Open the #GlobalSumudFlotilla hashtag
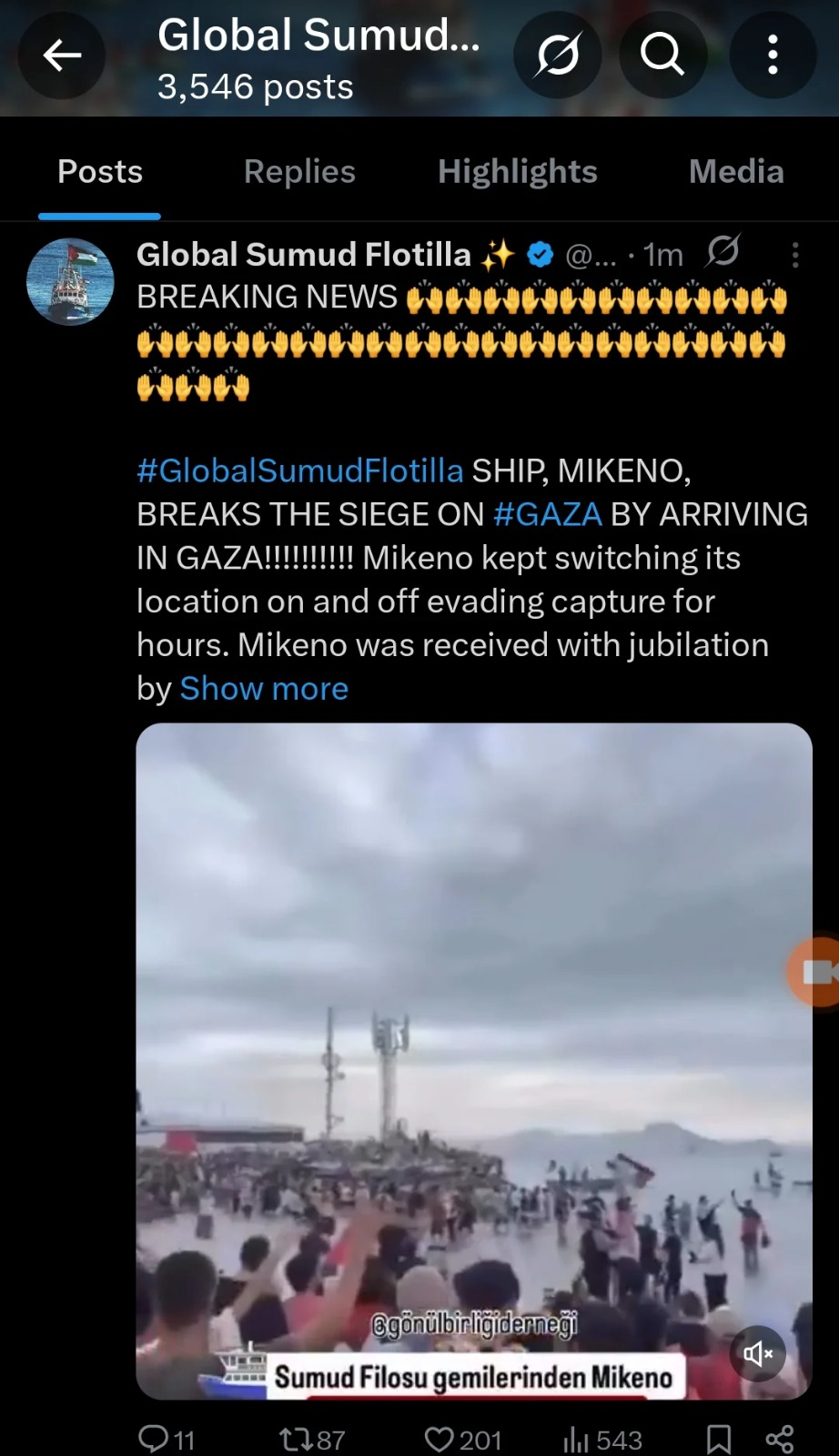The height and width of the screenshot is (1456, 839). 300,470
